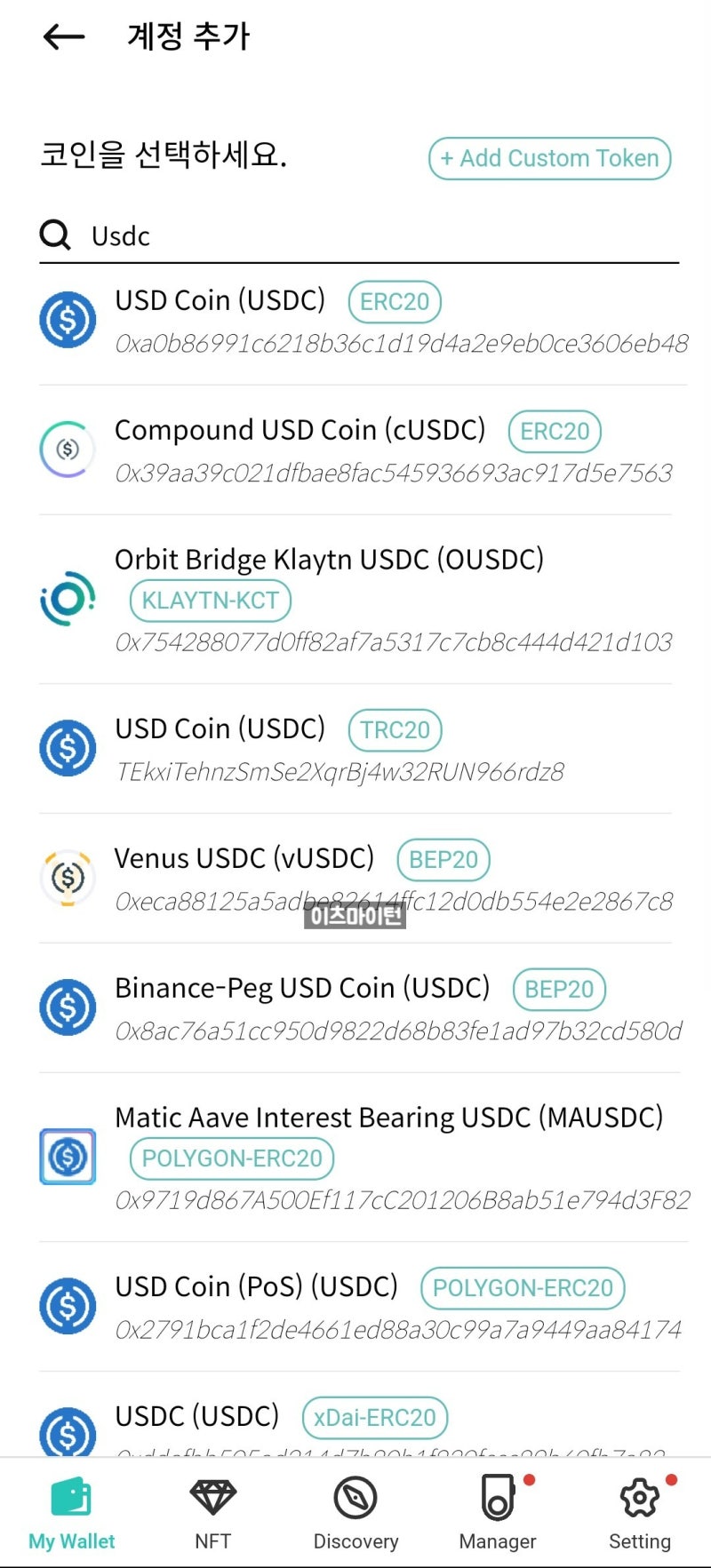The image size is (711, 1568).
Task: Go to the Discovery tab
Action: [355, 1514]
